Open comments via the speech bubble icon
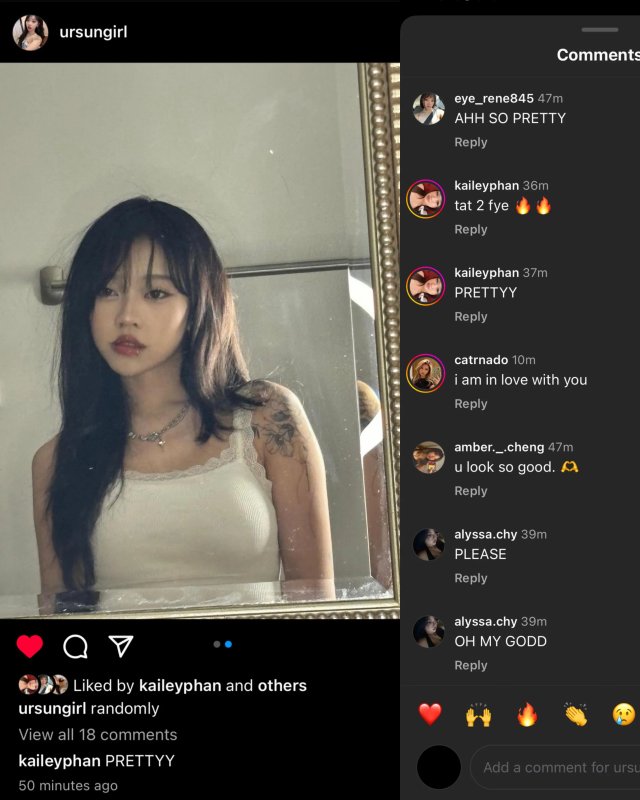The height and width of the screenshot is (800, 640). pos(75,647)
